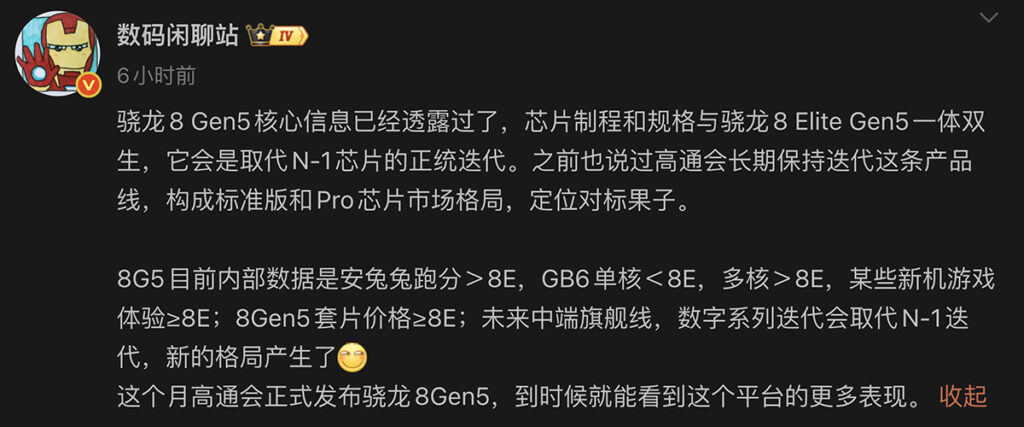Collapse the post with 收起
The width and height of the screenshot is (1024, 427).
click(x=962, y=397)
